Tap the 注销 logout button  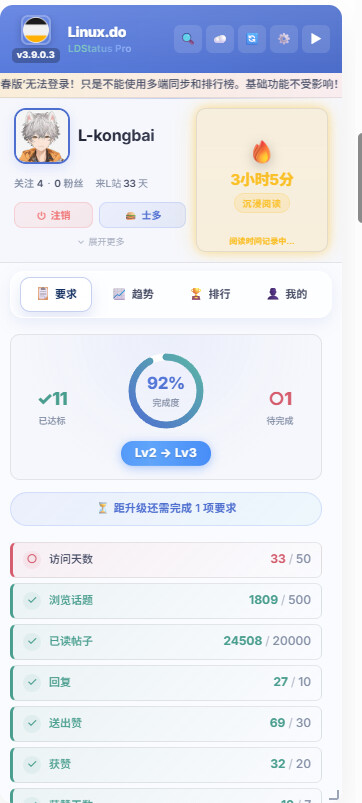coord(54,215)
